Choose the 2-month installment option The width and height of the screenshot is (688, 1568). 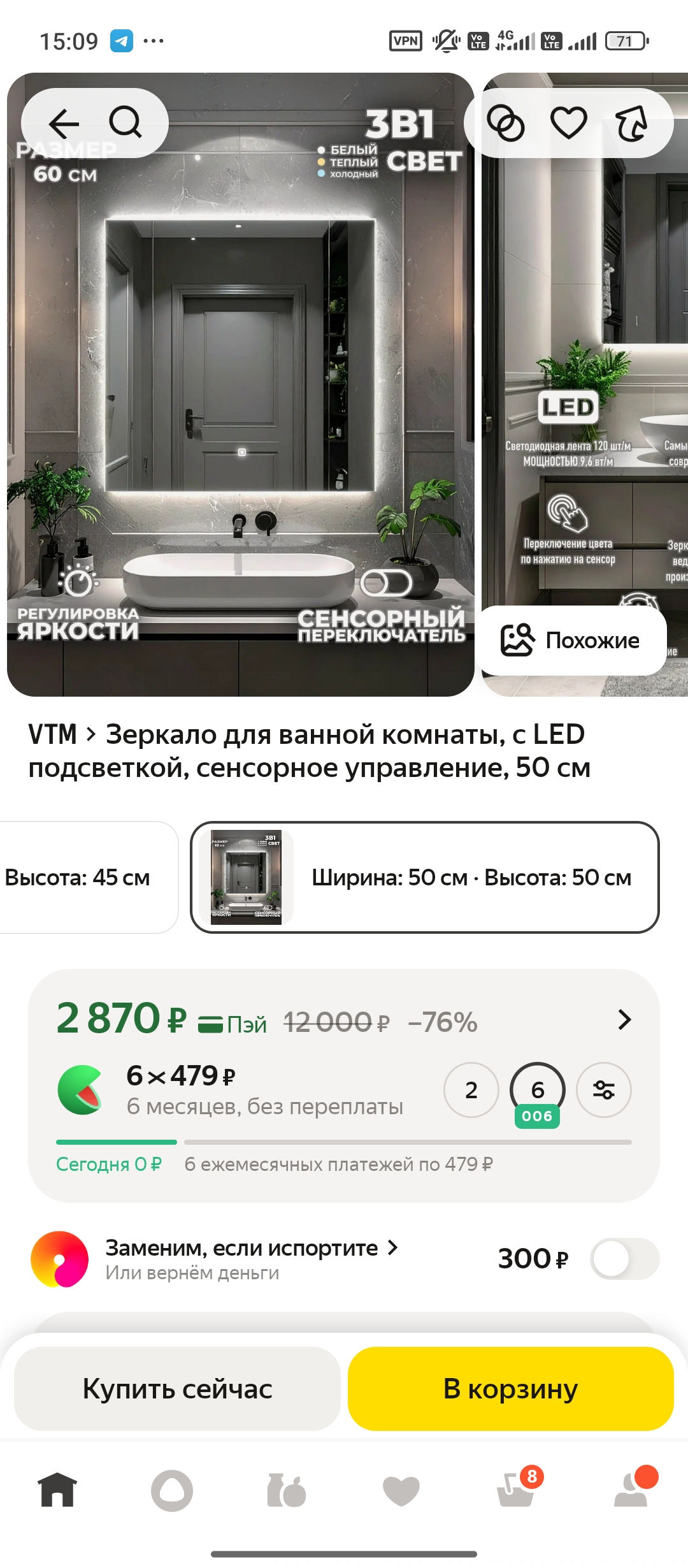coord(471,1090)
